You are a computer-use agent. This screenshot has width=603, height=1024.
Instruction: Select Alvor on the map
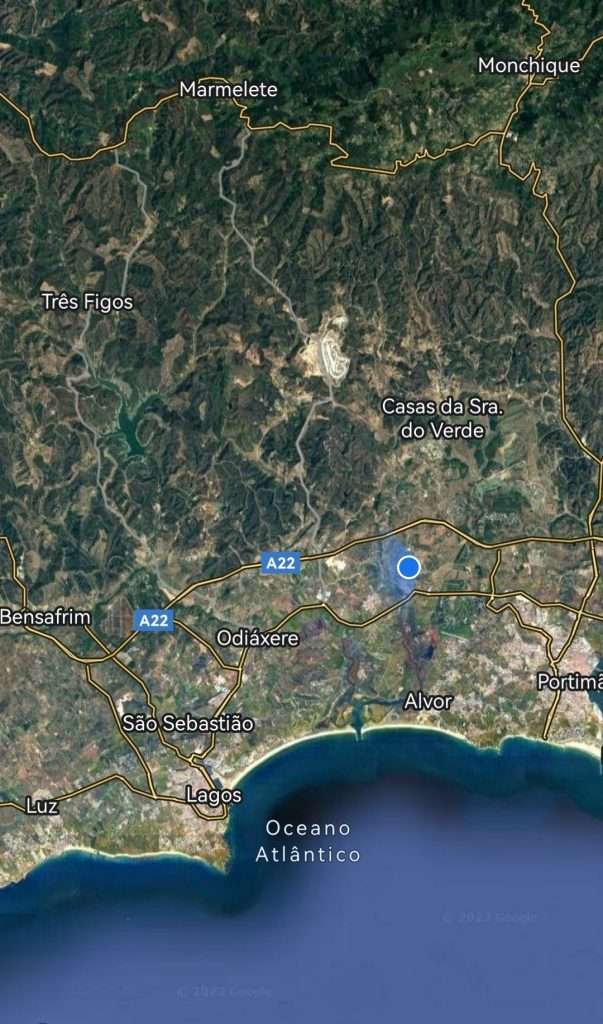tap(428, 701)
